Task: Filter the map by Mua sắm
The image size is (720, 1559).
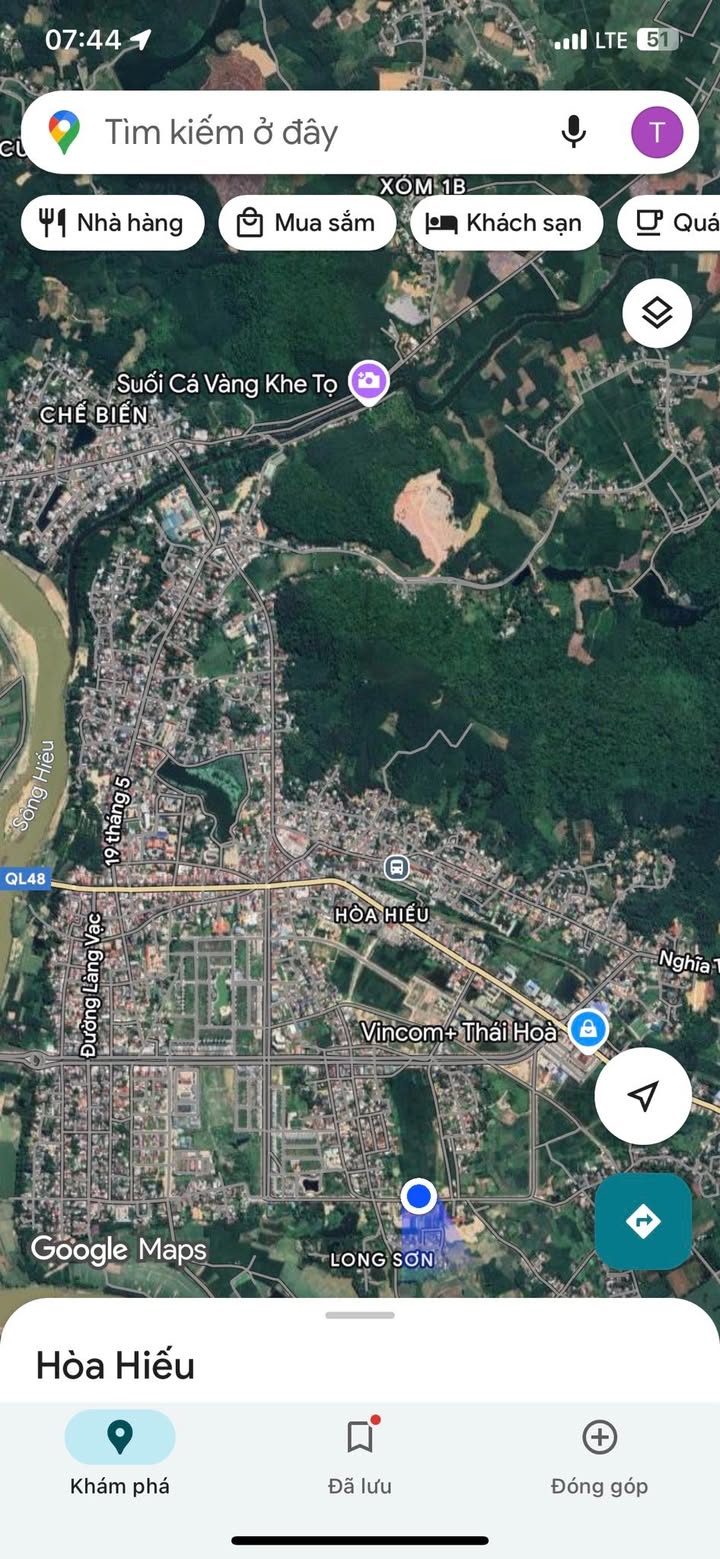Action: click(307, 222)
